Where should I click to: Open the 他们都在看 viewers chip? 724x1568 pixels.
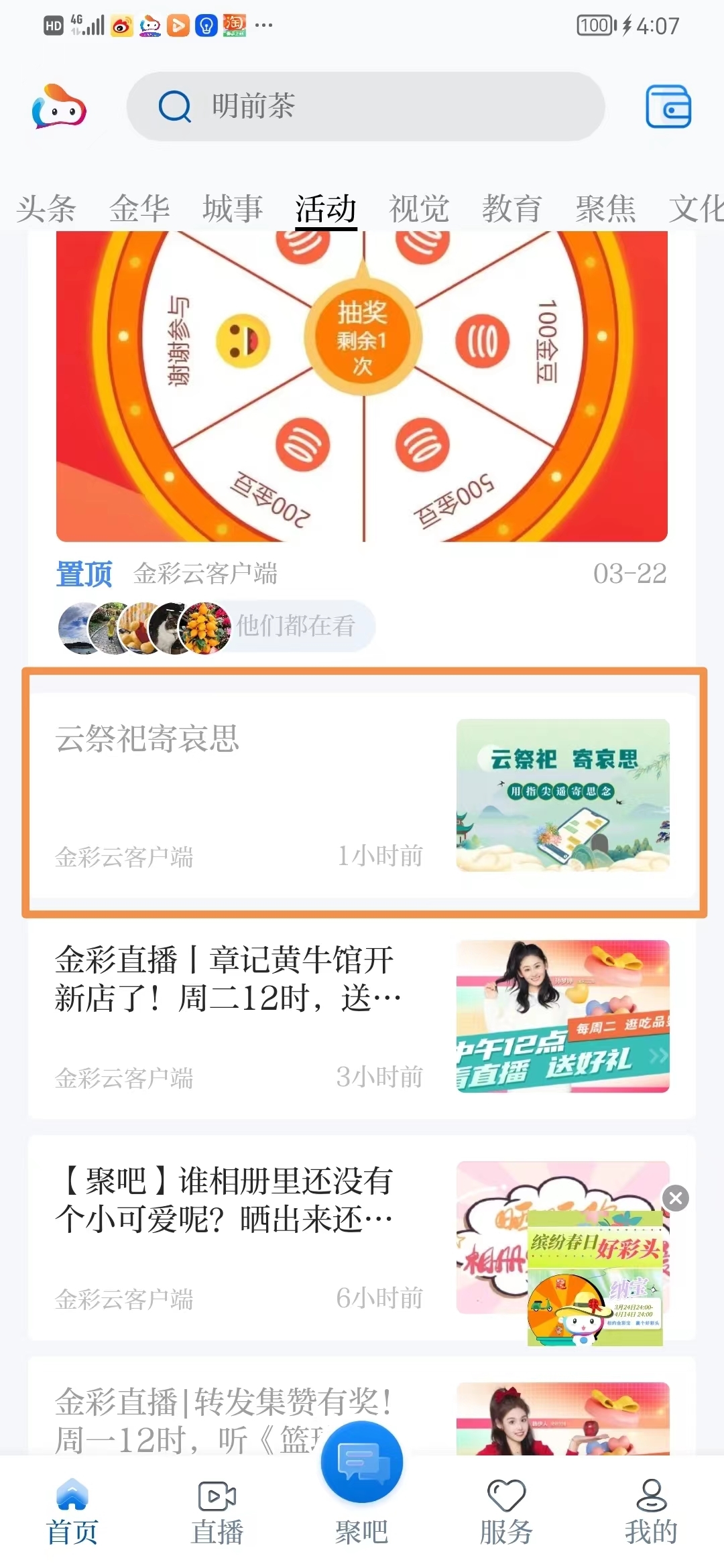295,627
